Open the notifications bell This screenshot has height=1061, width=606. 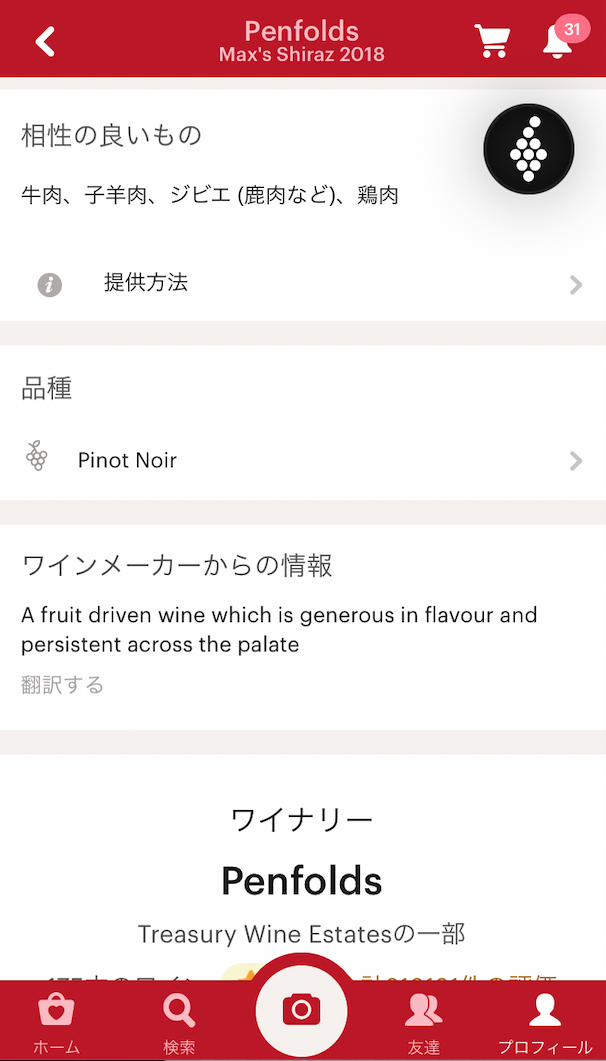[x=557, y=41]
